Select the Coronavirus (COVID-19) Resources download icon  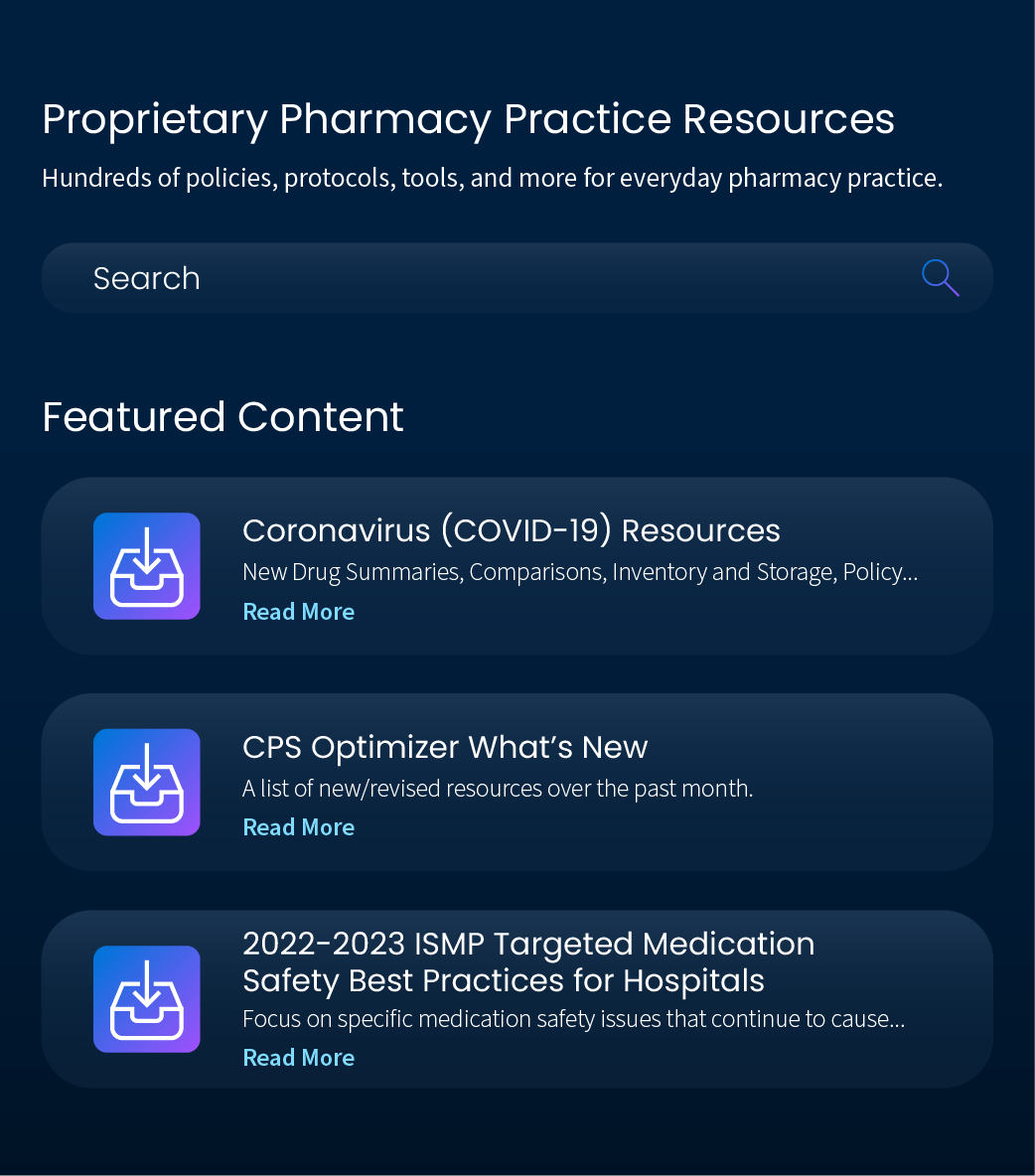click(146, 566)
